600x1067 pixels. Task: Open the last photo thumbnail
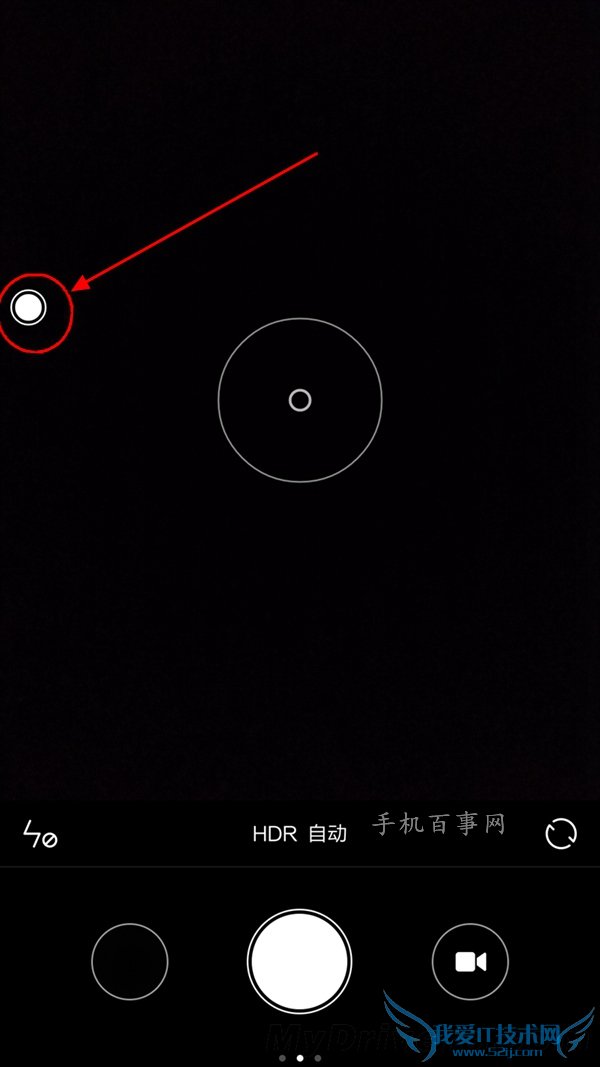click(x=130, y=961)
